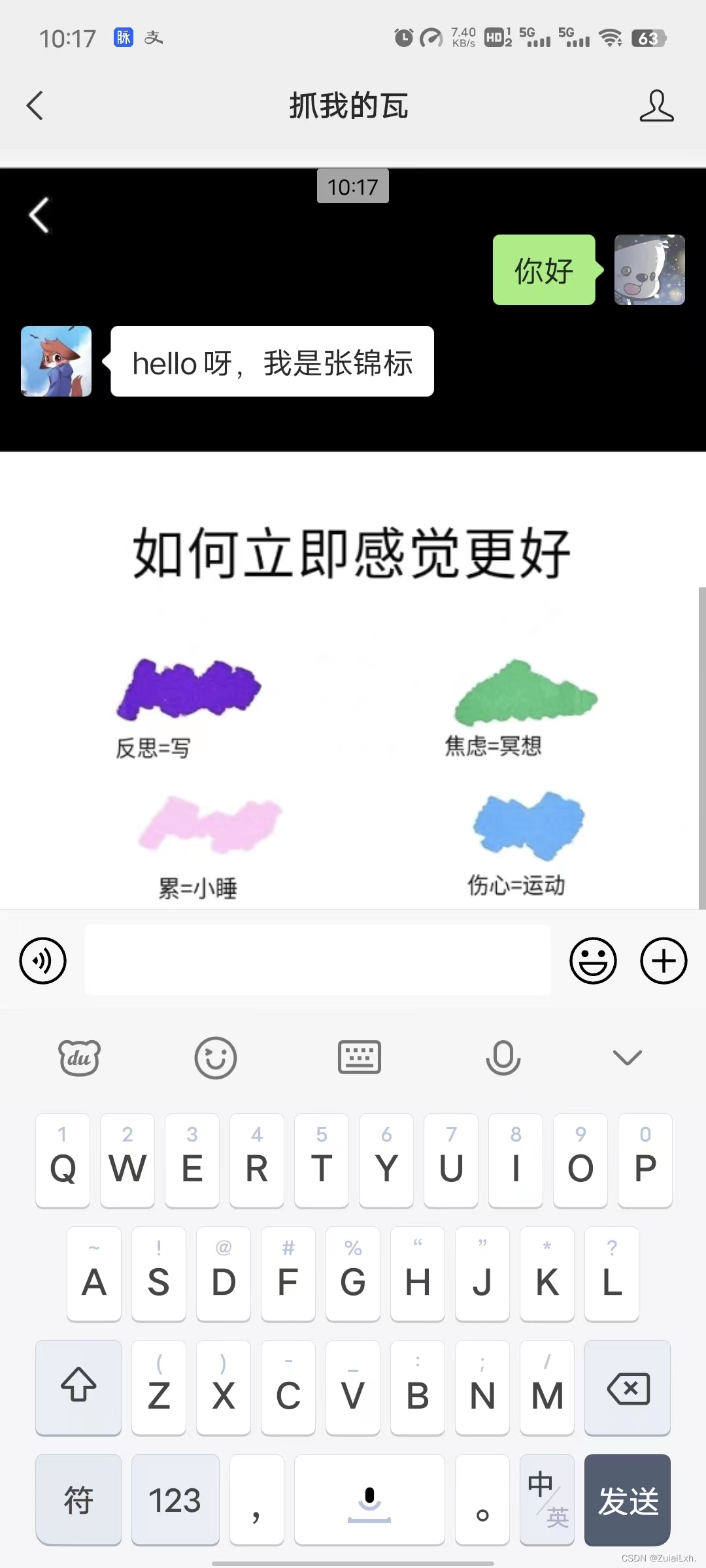The height and width of the screenshot is (1568, 706).
Task: Open voice message input beside text field
Action: (43, 960)
